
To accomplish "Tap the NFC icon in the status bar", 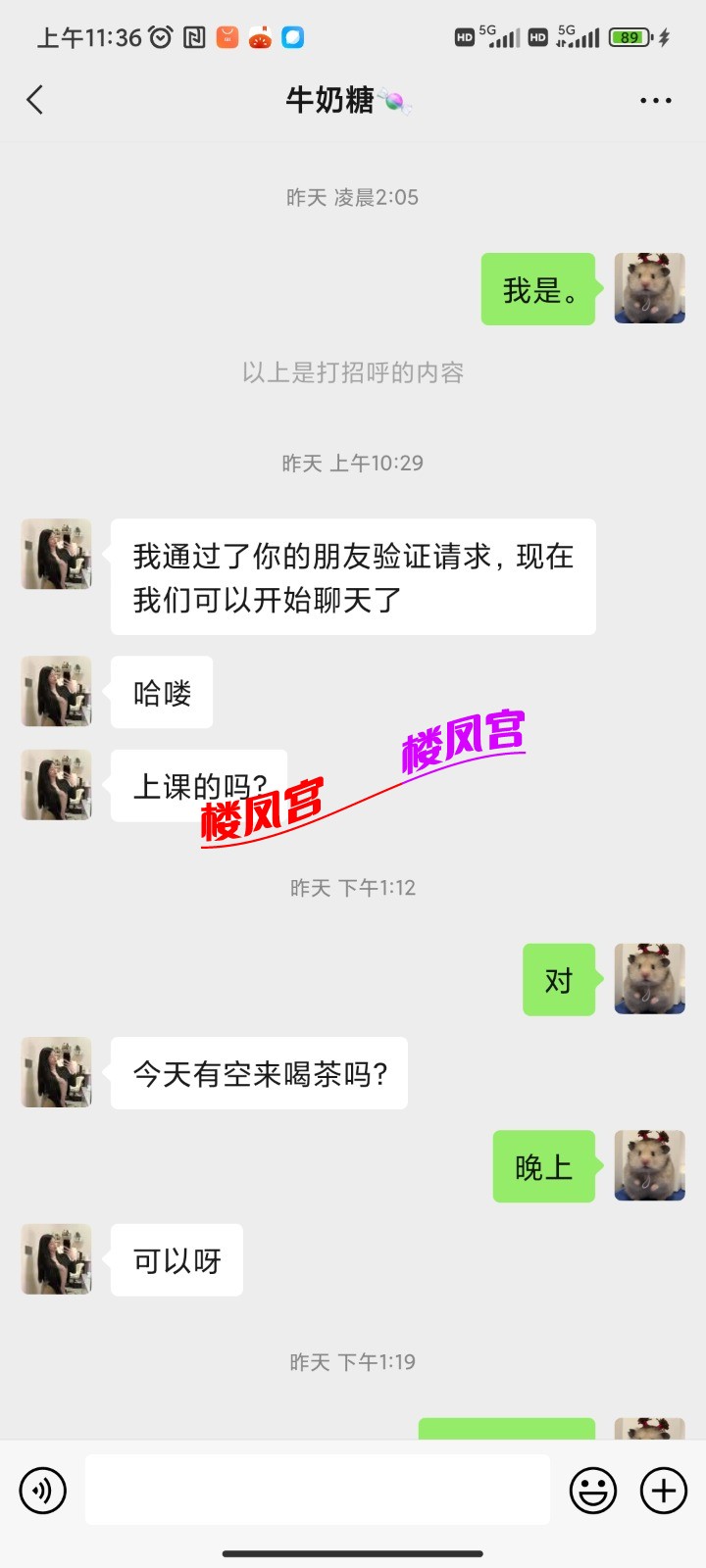I will [x=194, y=37].
